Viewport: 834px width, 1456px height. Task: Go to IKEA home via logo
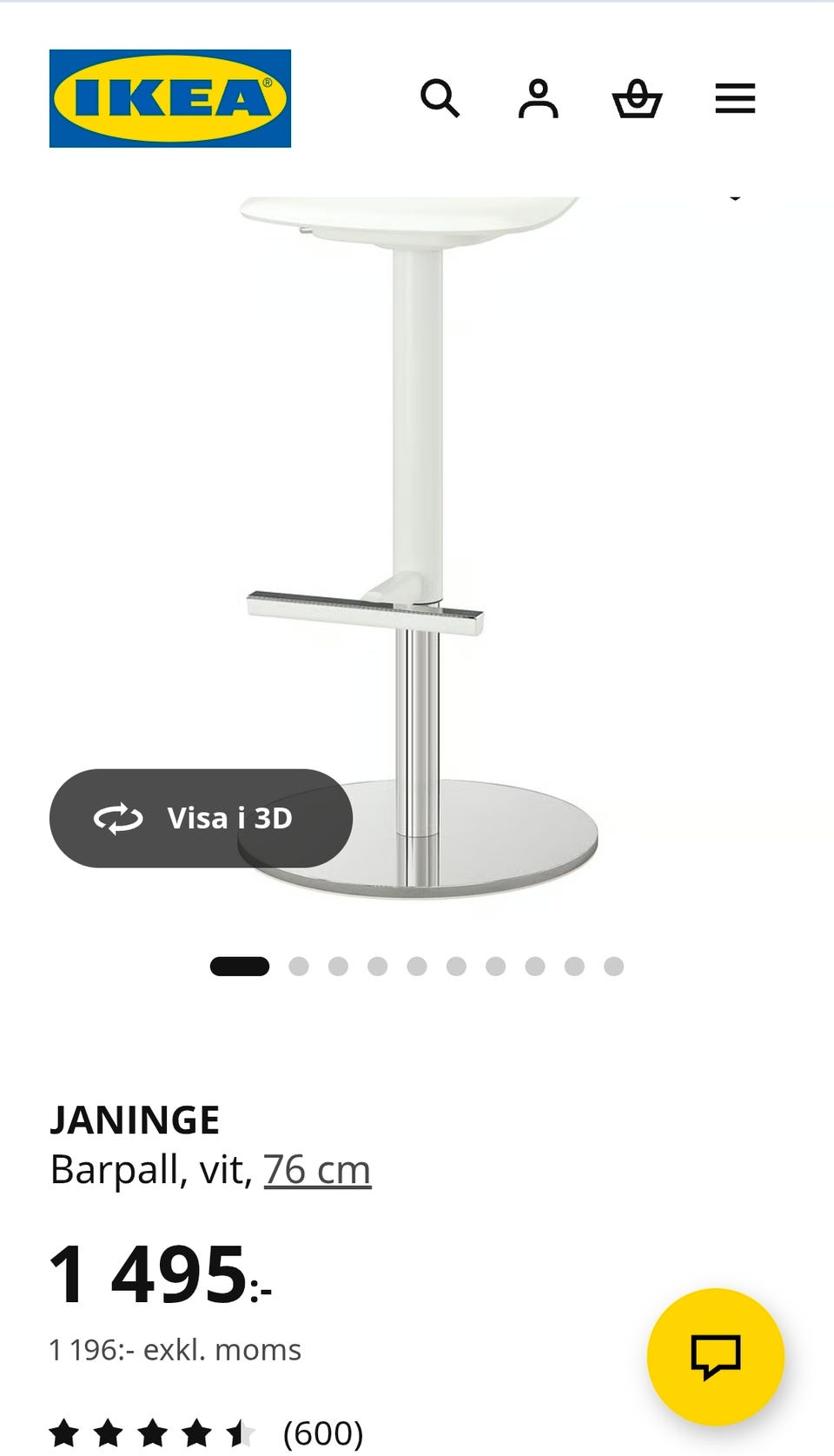tap(170, 98)
